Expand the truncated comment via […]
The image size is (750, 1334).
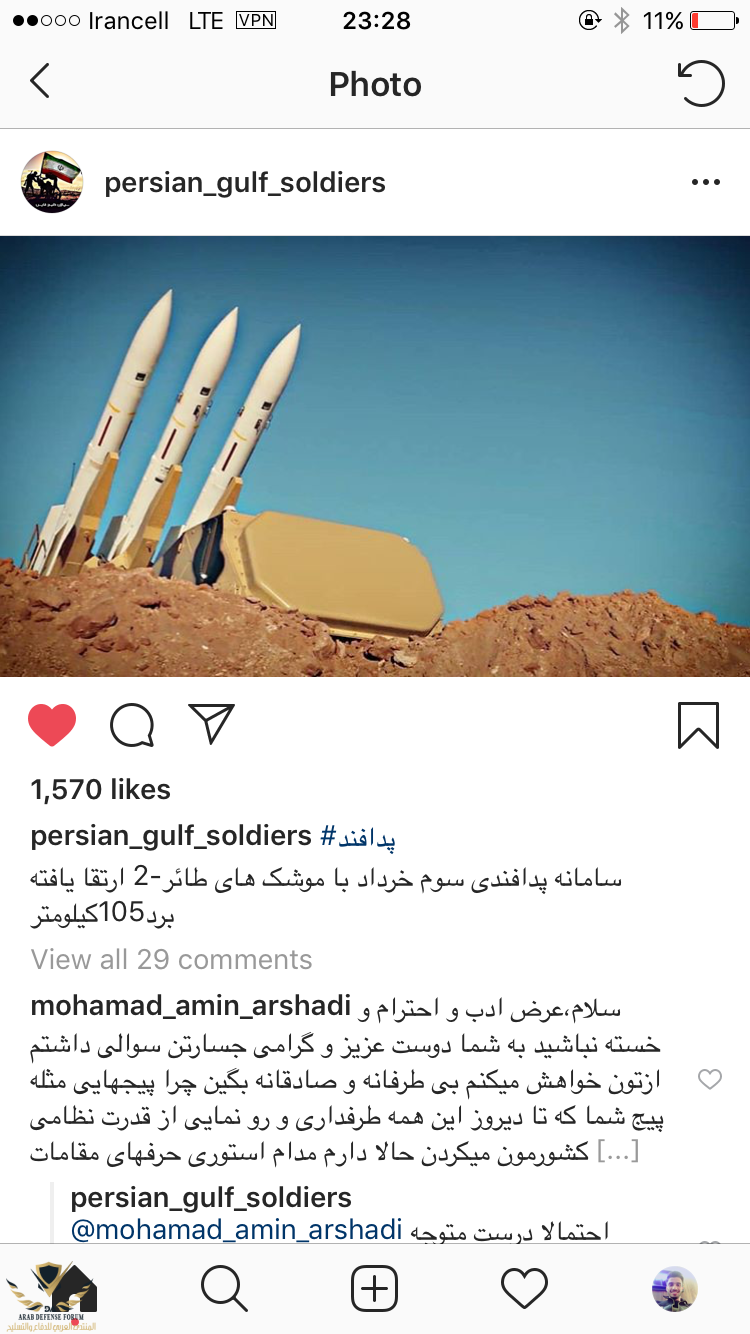click(617, 1152)
